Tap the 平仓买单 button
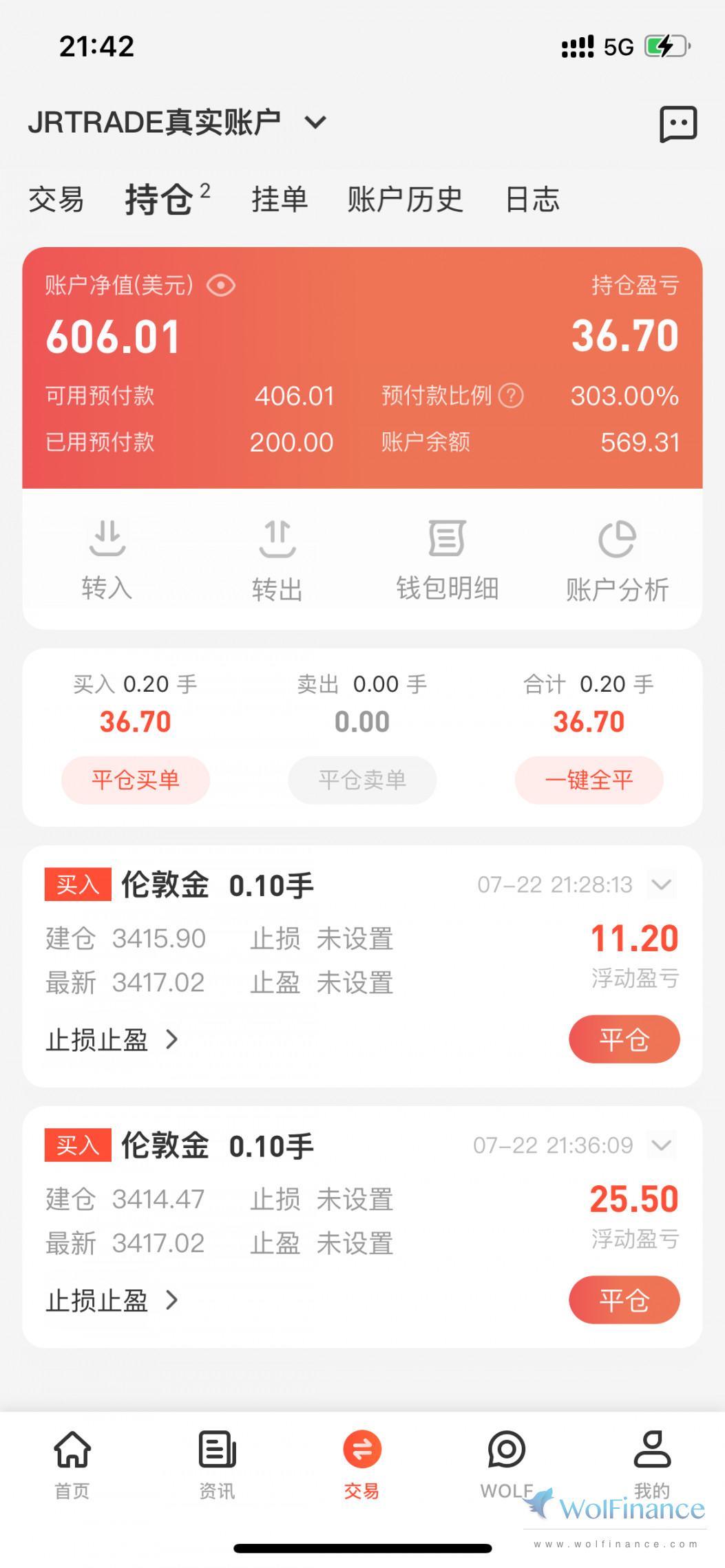Viewport: 725px width, 1568px height. [136, 780]
